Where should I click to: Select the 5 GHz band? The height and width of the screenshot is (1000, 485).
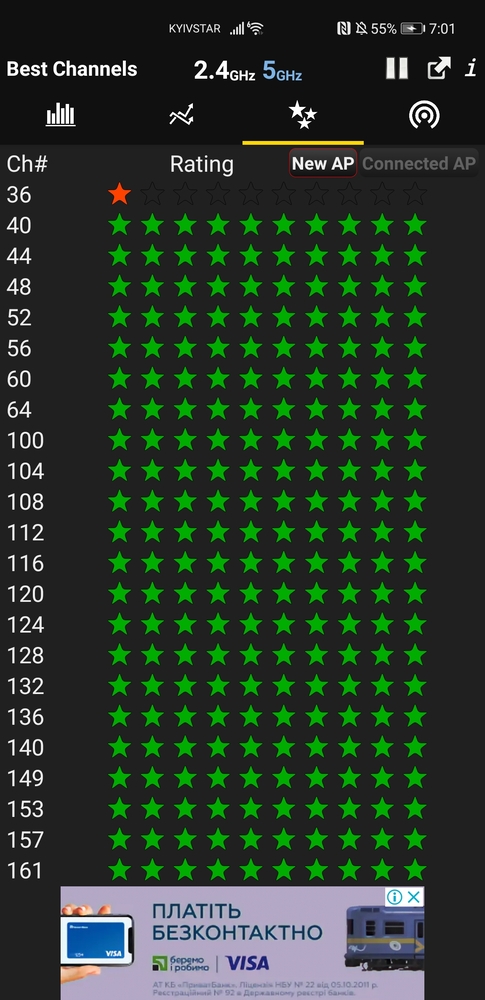(282, 70)
